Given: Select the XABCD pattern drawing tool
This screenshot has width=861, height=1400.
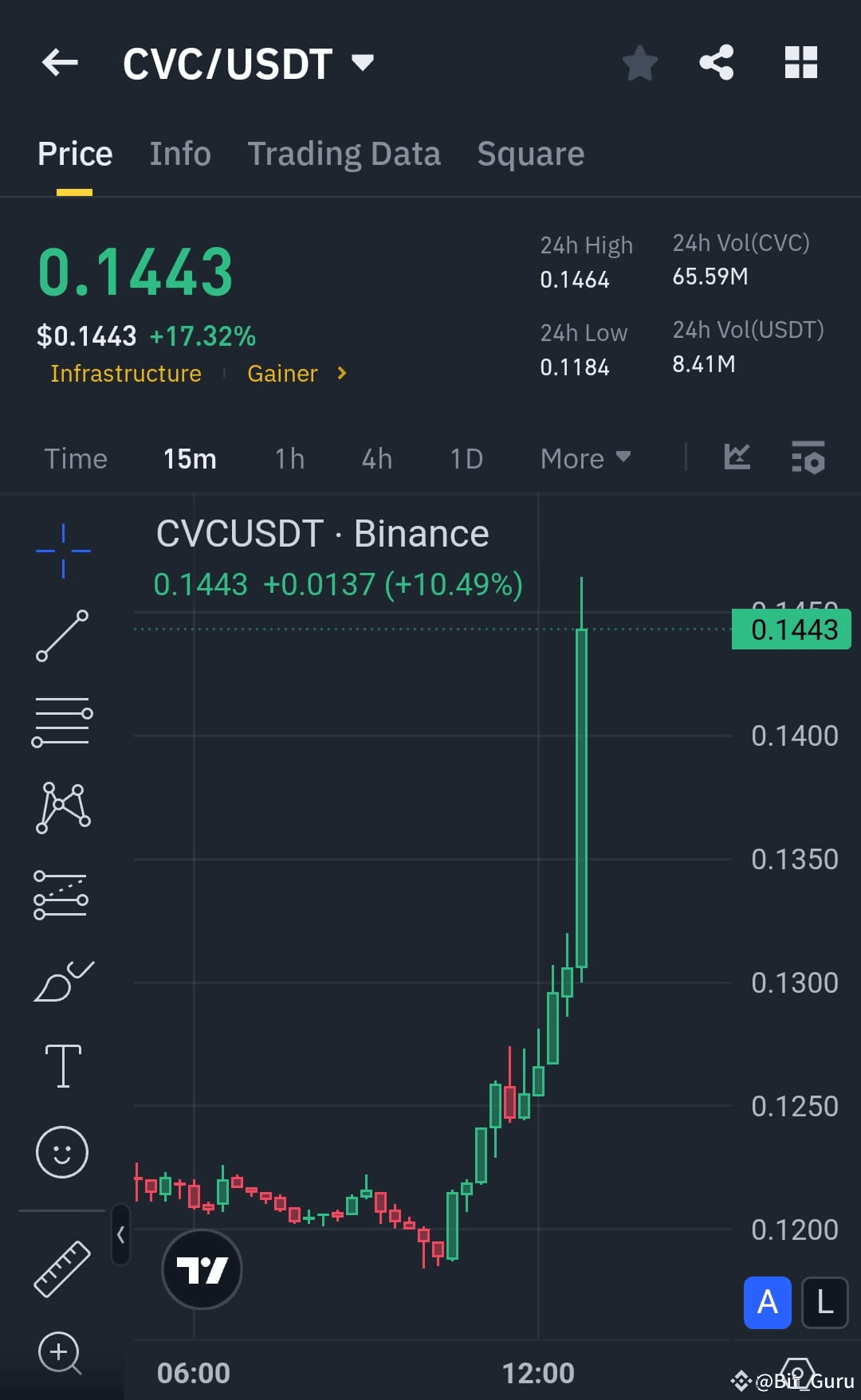Looking at the screenshot, I should point(63,806).
